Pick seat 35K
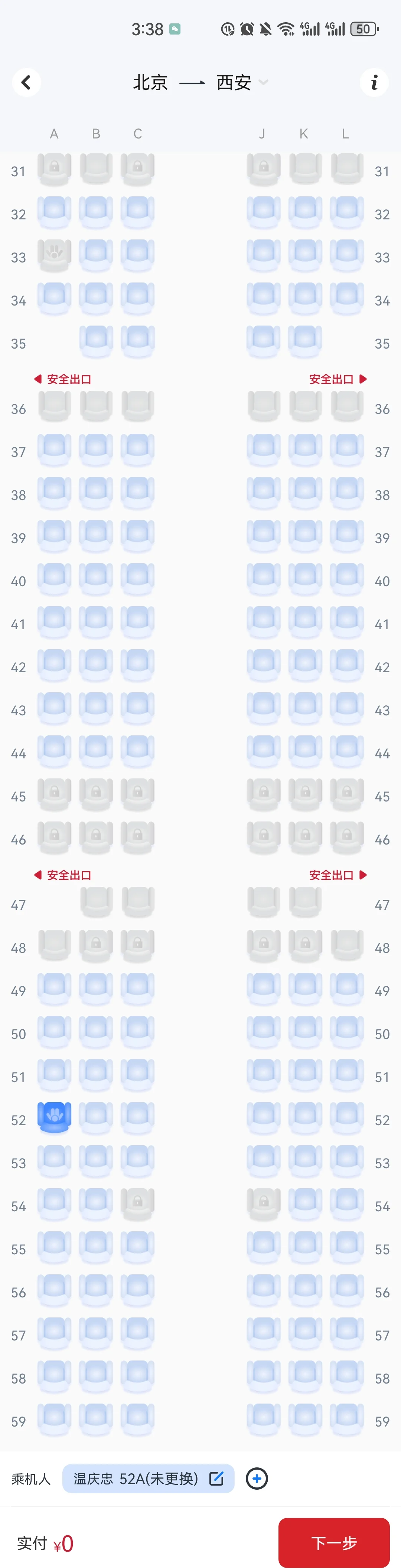The image size is (401, 1568). pos(305,340)
